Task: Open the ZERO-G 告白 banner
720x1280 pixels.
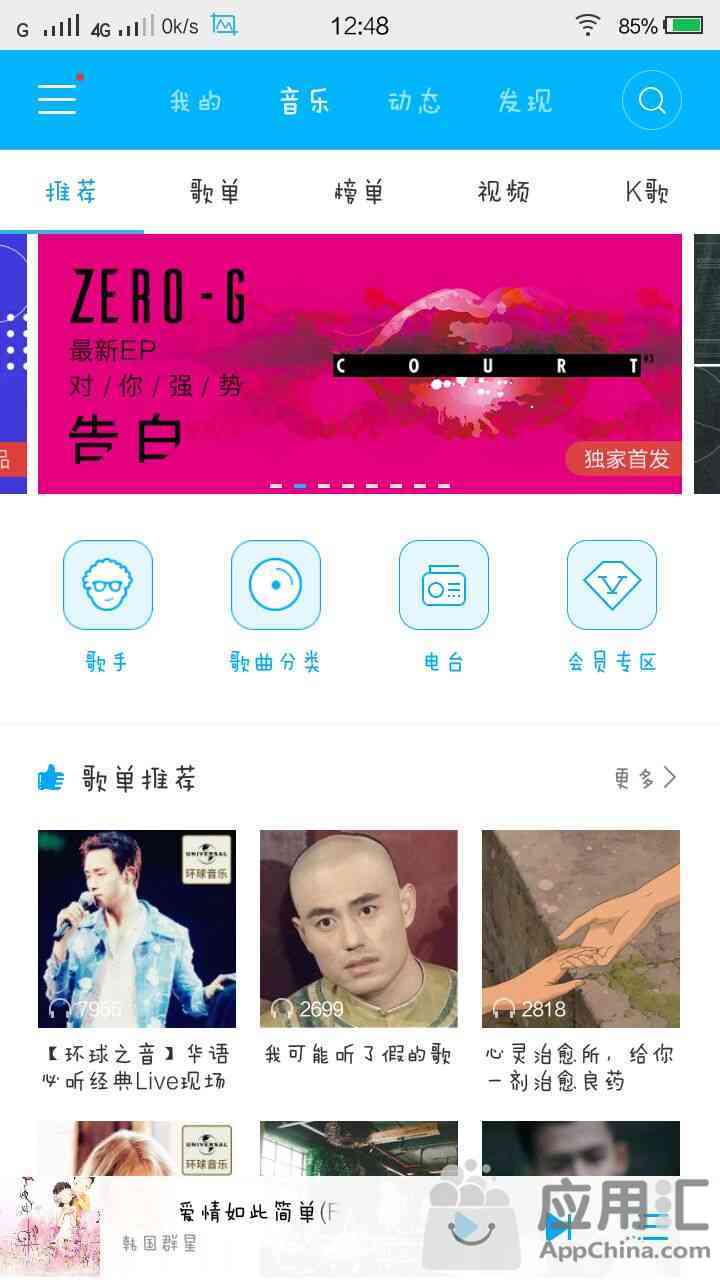Action: point(360,363)
